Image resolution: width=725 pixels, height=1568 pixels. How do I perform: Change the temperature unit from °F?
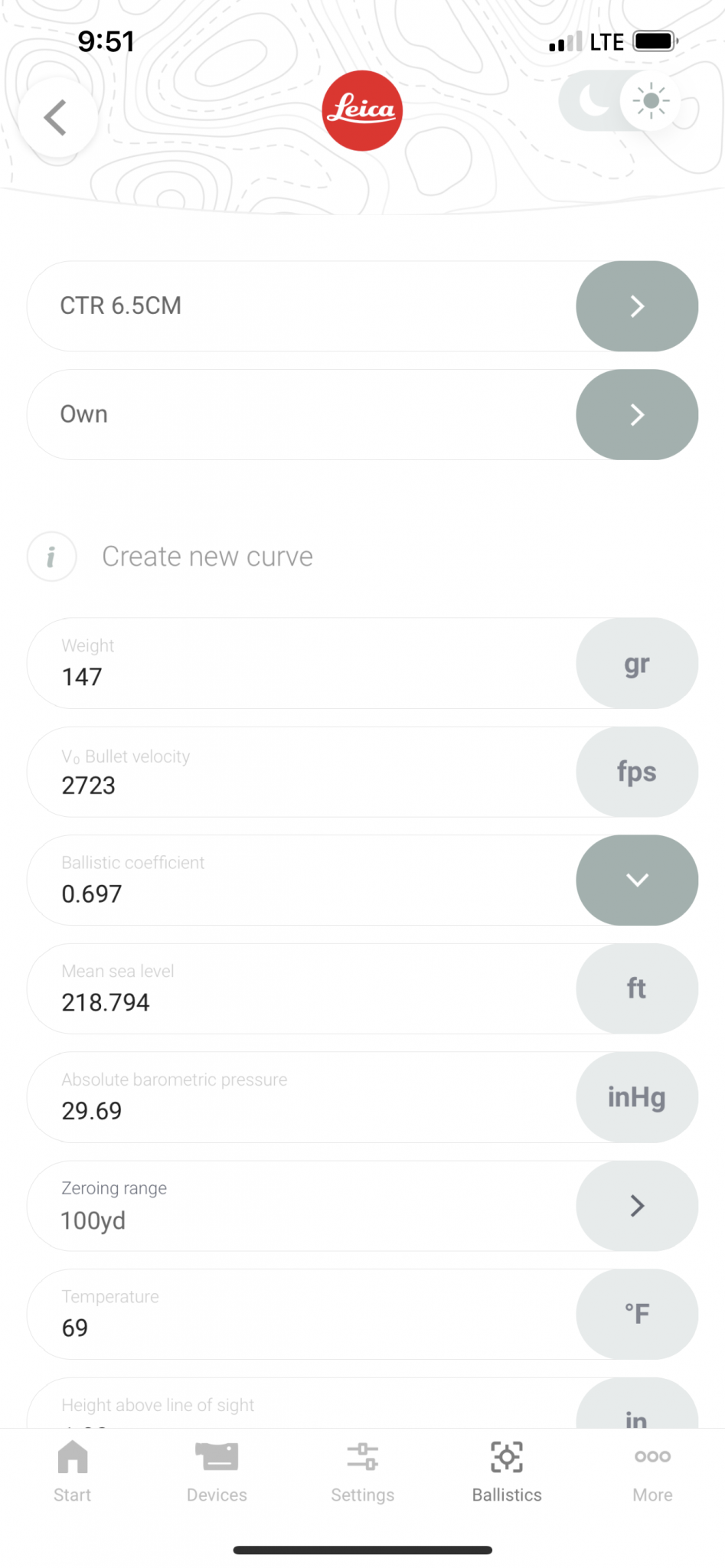click(636, 1315)
